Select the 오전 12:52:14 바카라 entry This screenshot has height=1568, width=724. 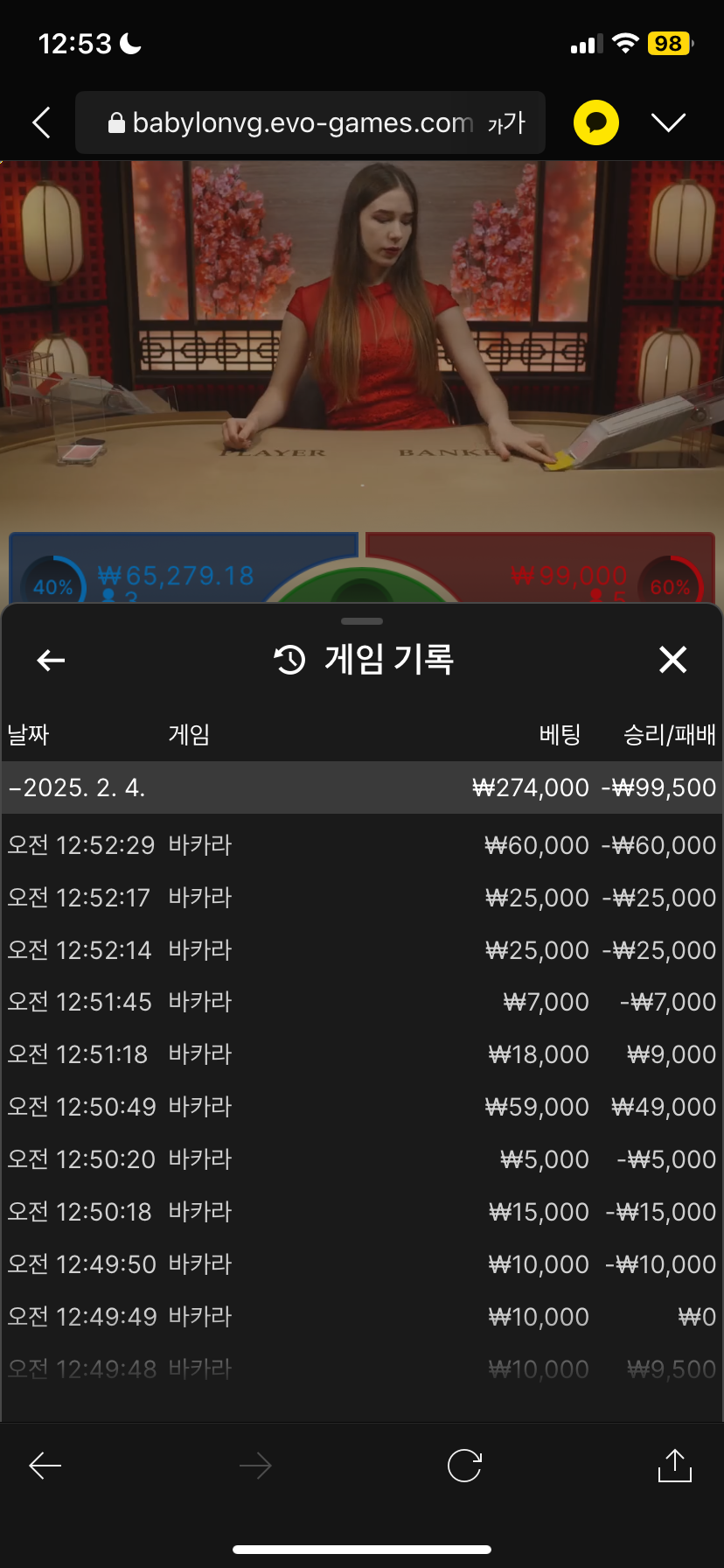362,950
